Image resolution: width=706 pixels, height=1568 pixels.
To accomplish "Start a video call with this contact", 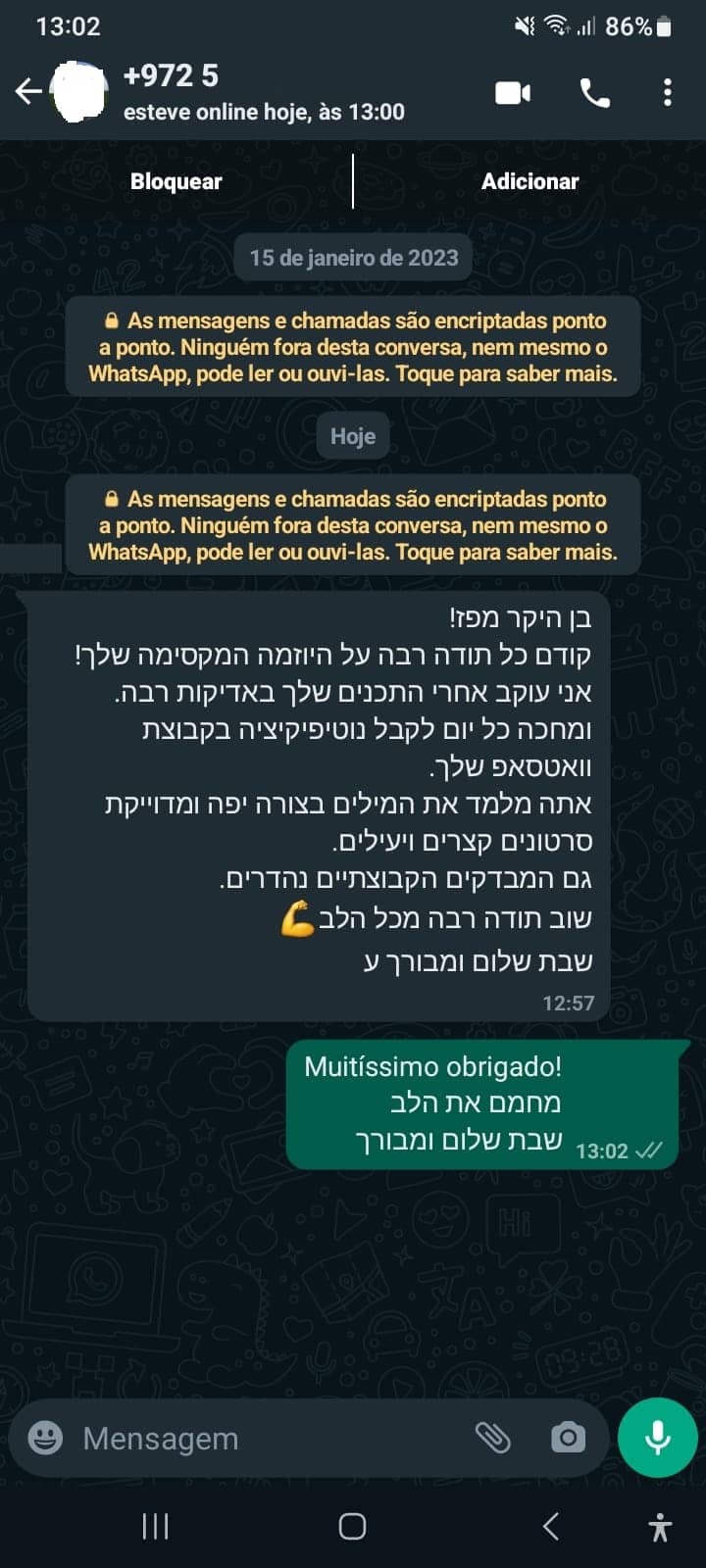I will click(x=513, y=93).
